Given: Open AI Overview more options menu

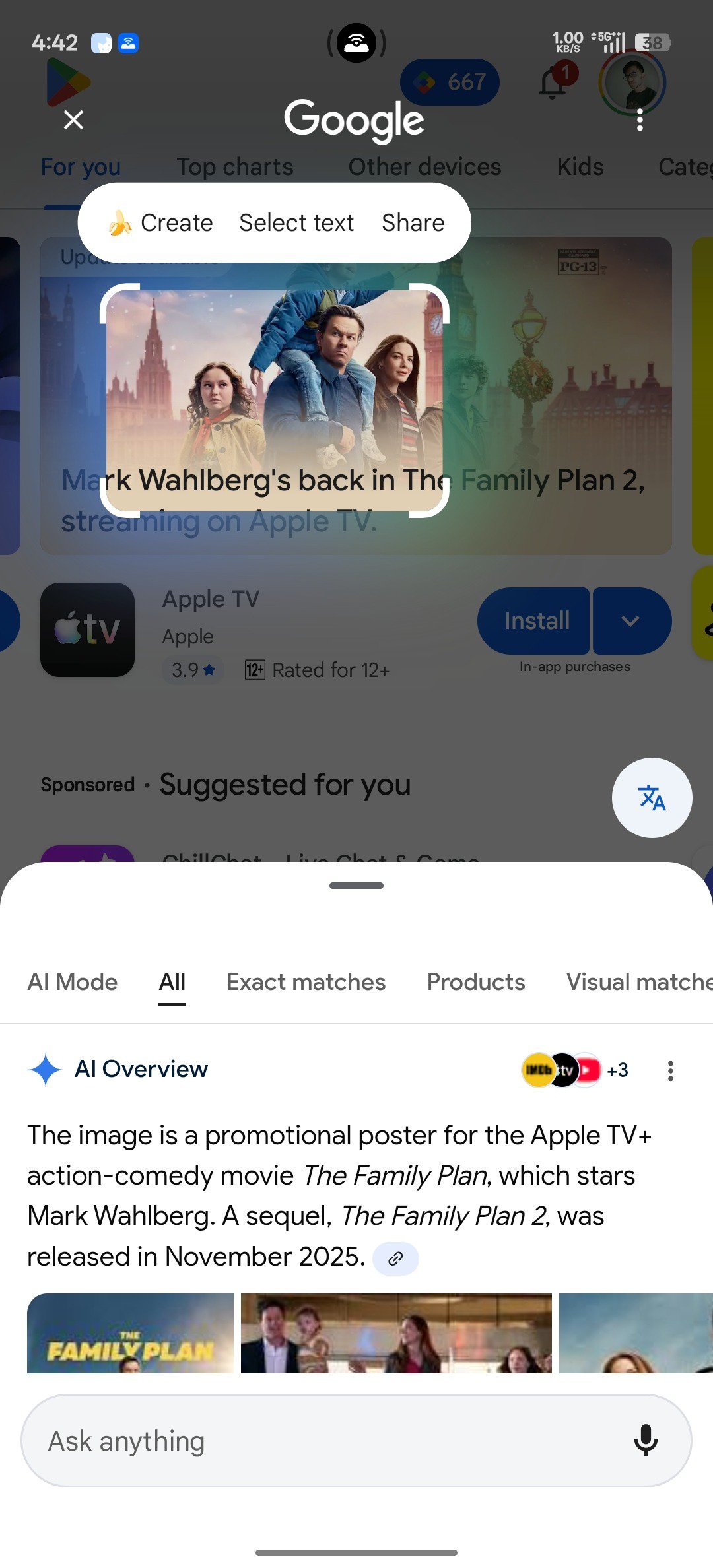Looking at the screenshot, I should tap(670, 1070).
